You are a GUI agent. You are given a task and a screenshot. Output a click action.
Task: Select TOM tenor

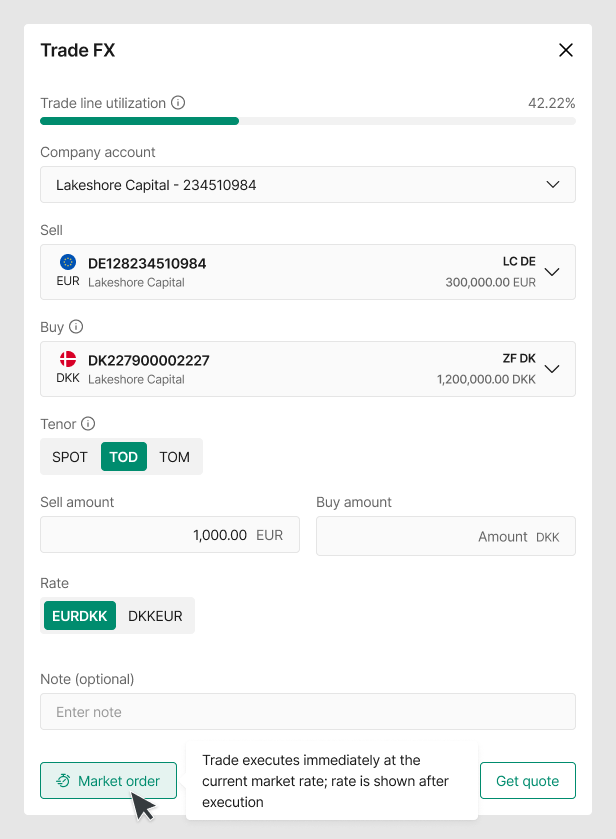(174, 457)
